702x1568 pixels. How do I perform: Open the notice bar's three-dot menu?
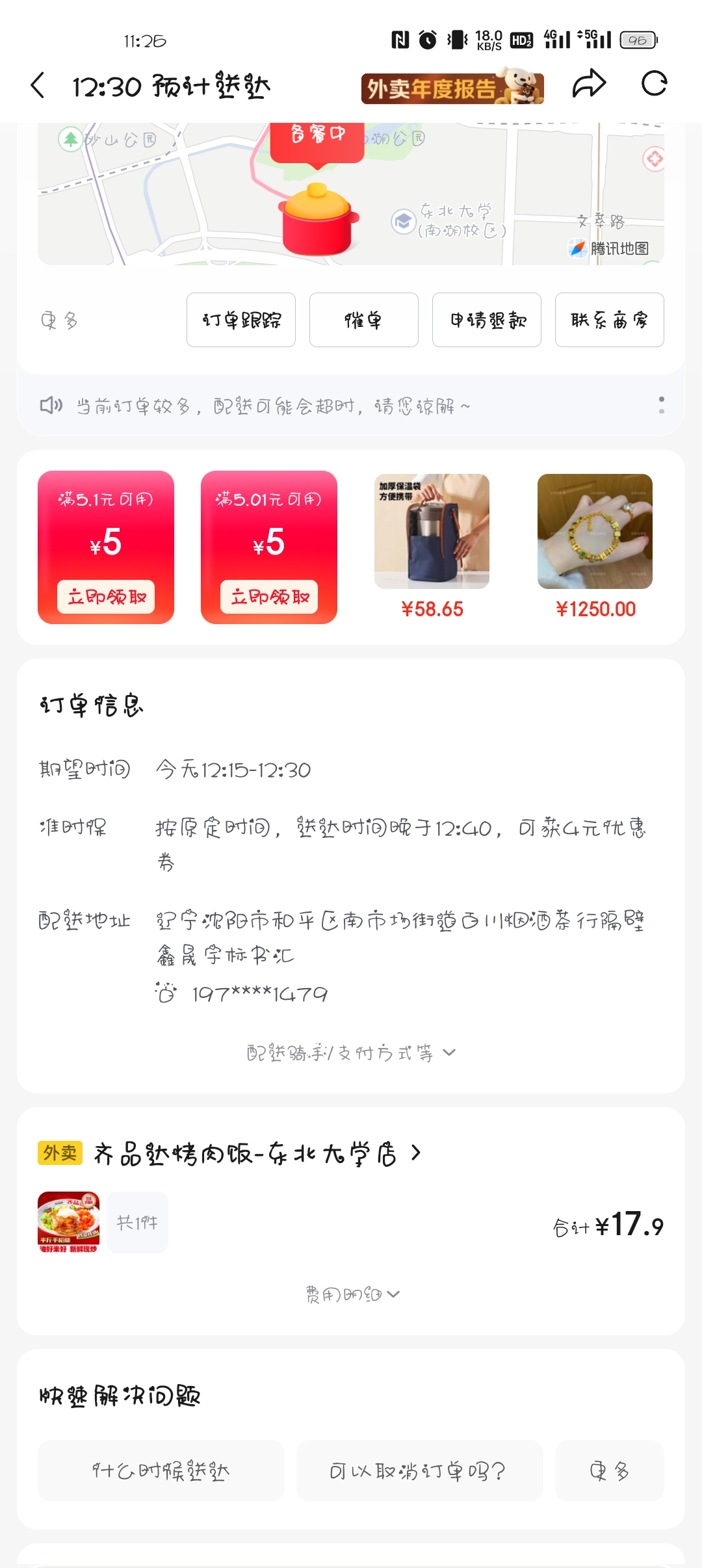pyautogui.click(x=661, y=406)
